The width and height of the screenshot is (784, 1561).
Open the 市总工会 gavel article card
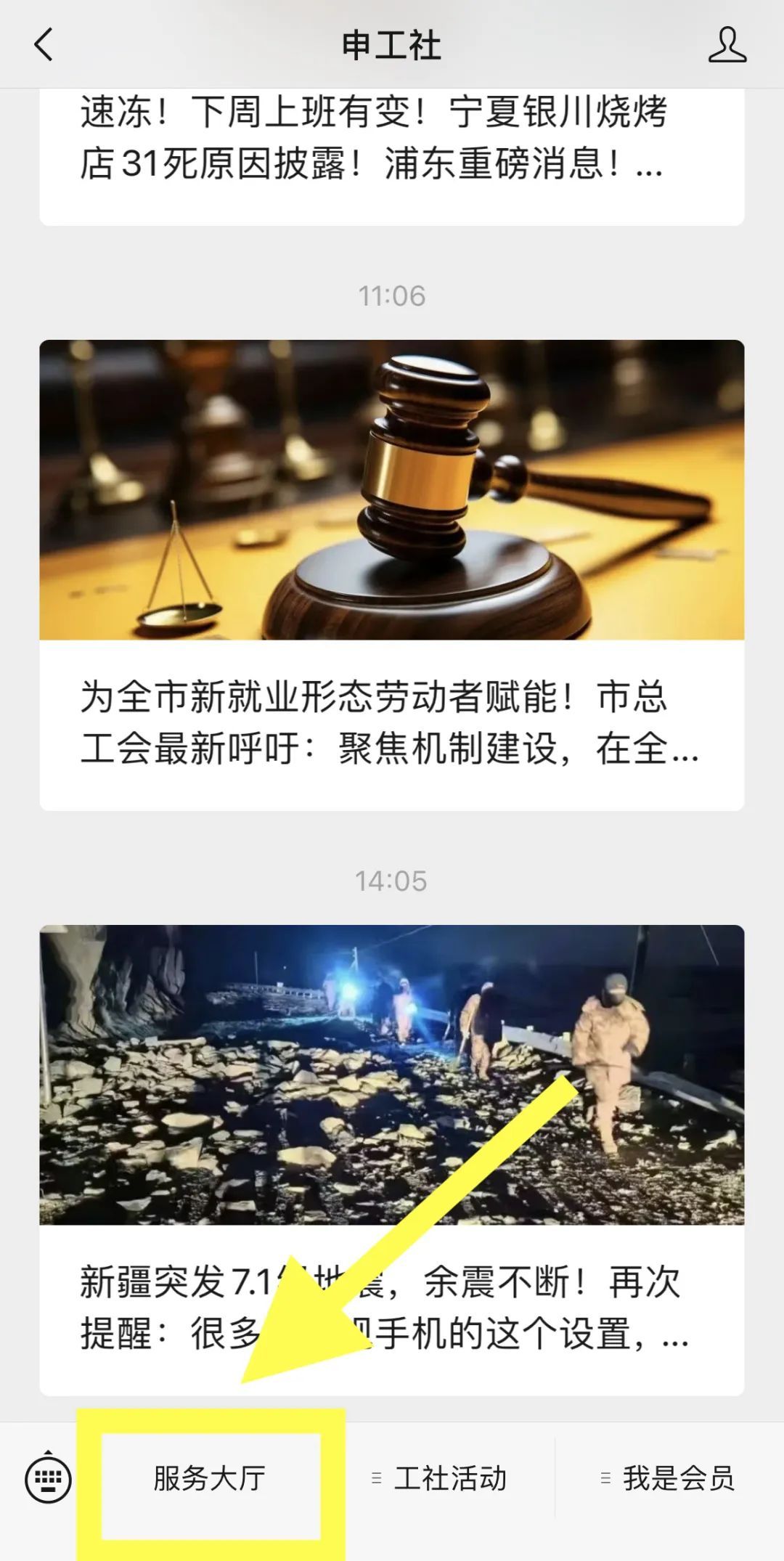392,574
